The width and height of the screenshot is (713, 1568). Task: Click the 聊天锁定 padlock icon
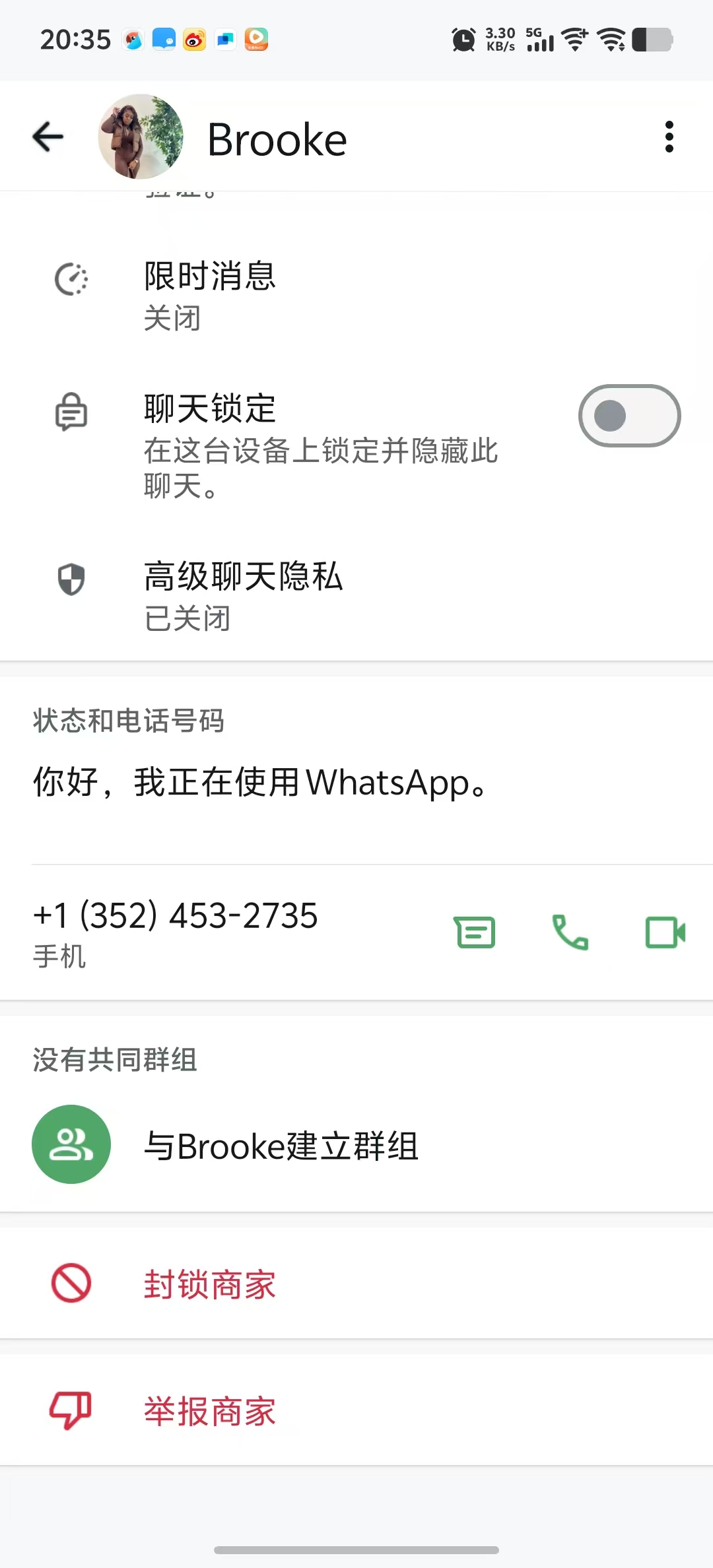point(71,410)
